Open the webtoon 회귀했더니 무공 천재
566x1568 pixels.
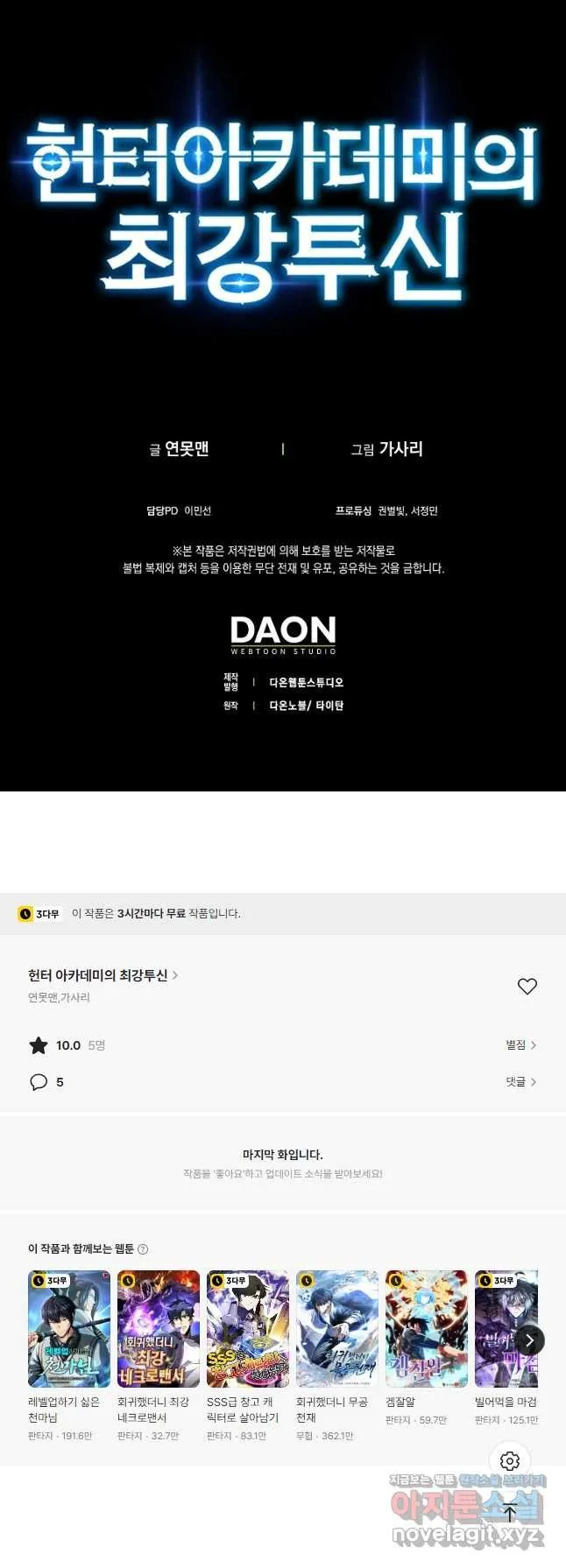click(x=337, y=1329)
